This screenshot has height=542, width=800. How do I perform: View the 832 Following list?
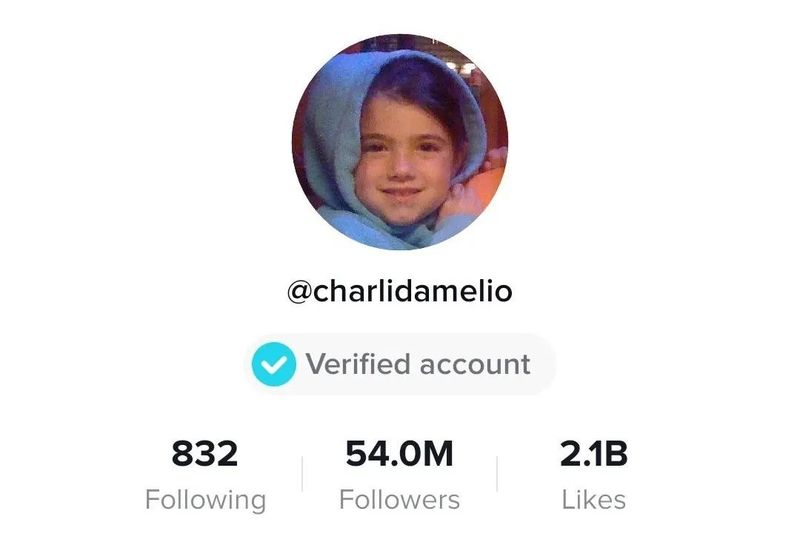coord(205,474)
